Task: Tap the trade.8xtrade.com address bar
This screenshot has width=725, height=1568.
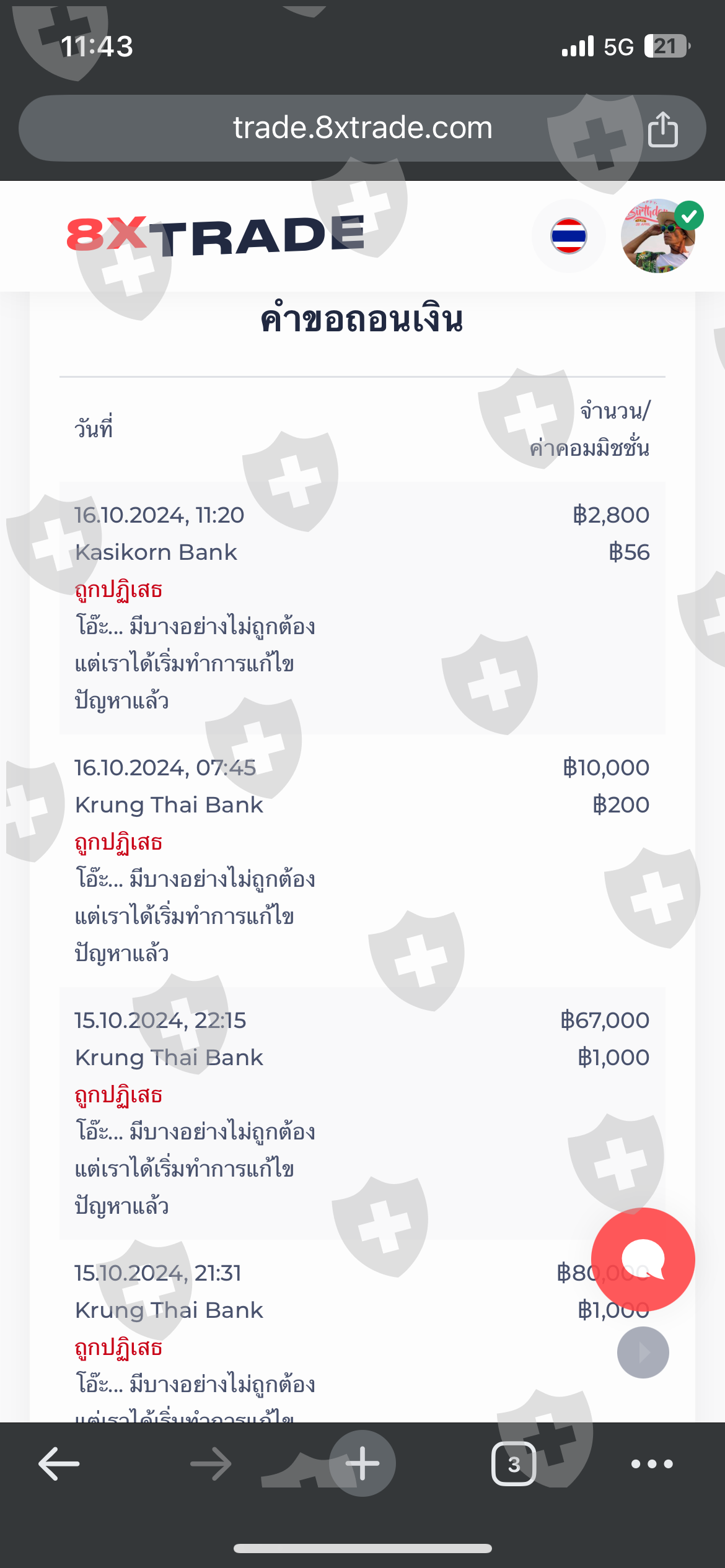Action: click(362, 128)
